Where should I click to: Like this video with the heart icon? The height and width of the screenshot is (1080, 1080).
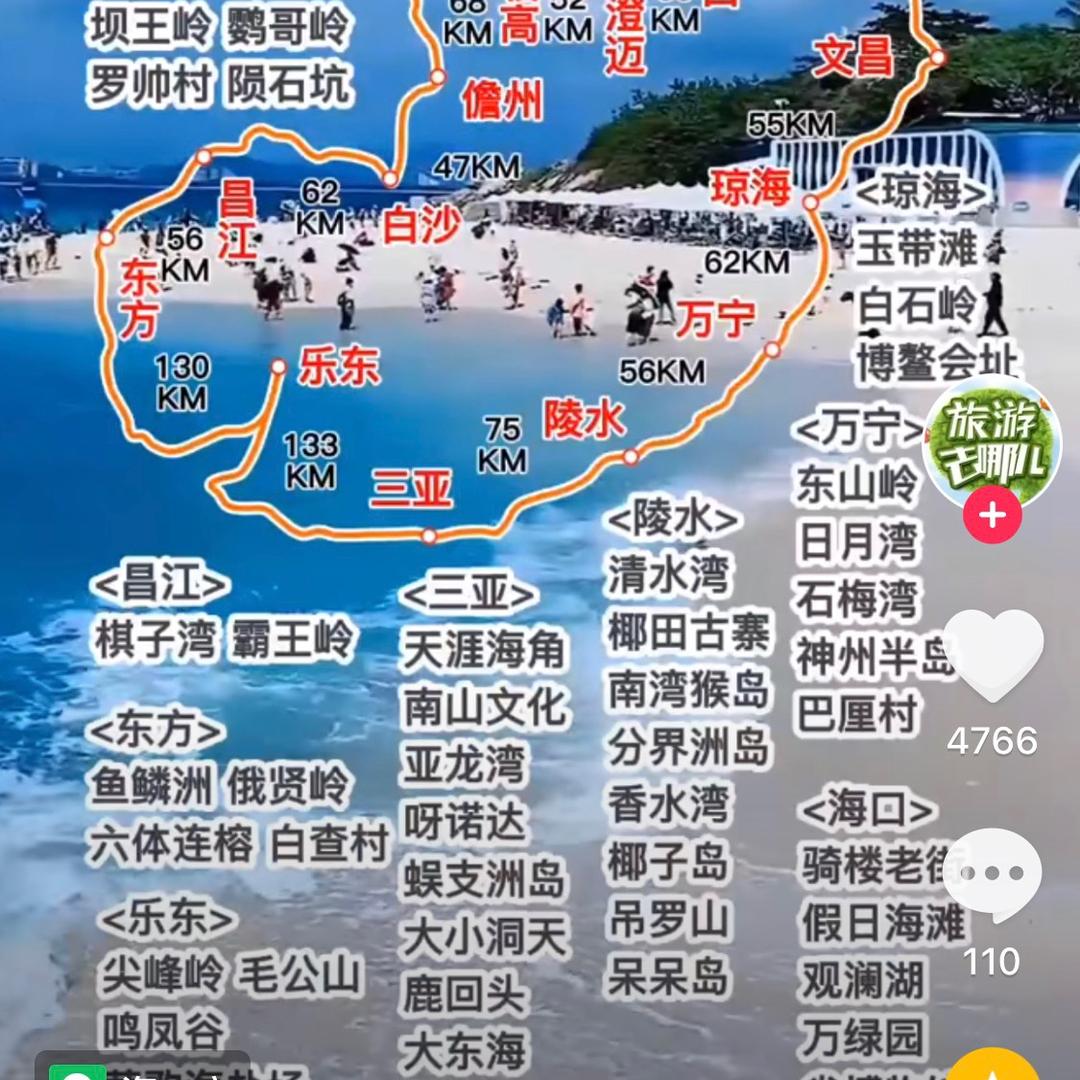click(x=993, y=655)
